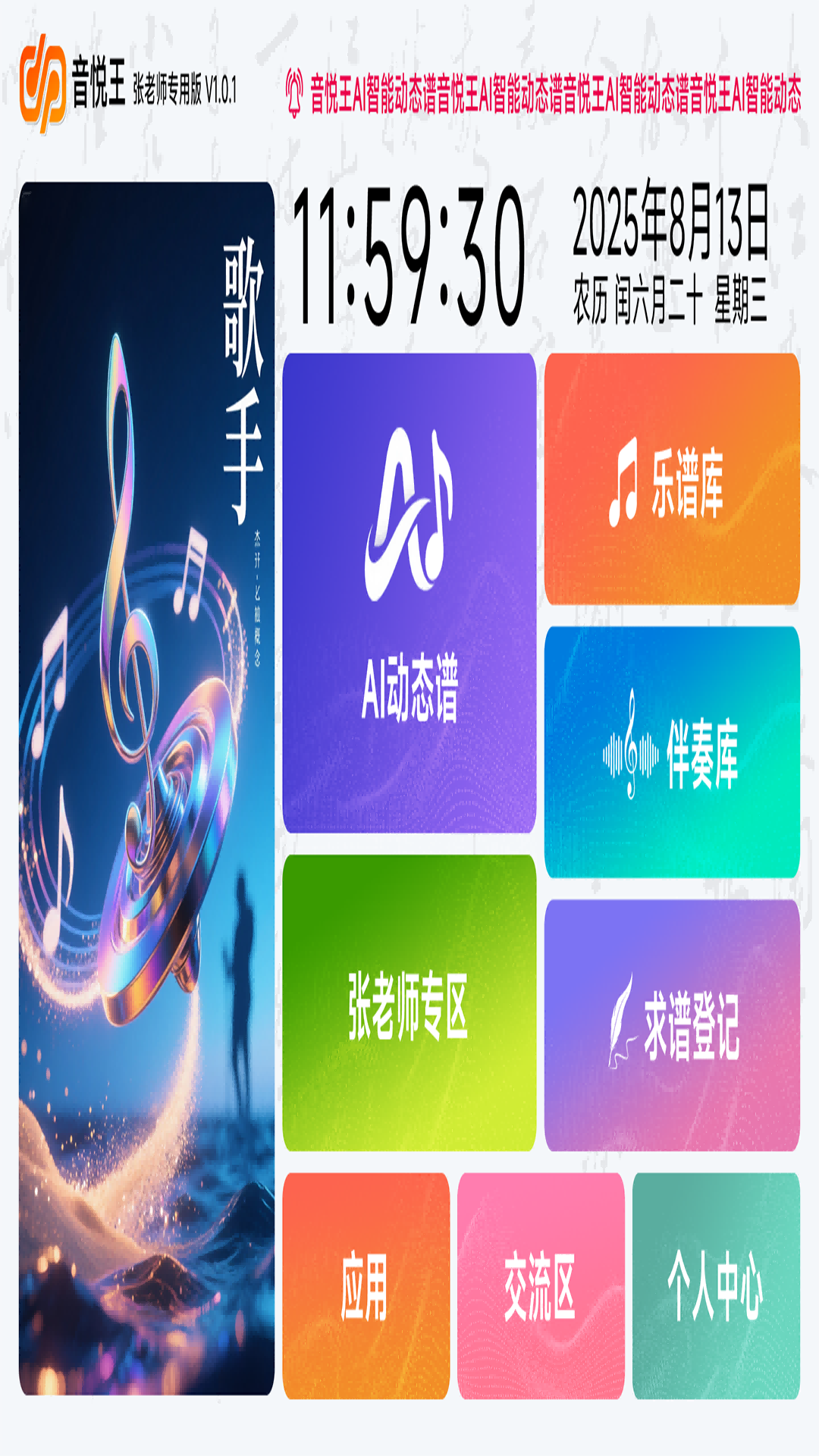Open 乐谱库 sheet music library

point(672,479)
